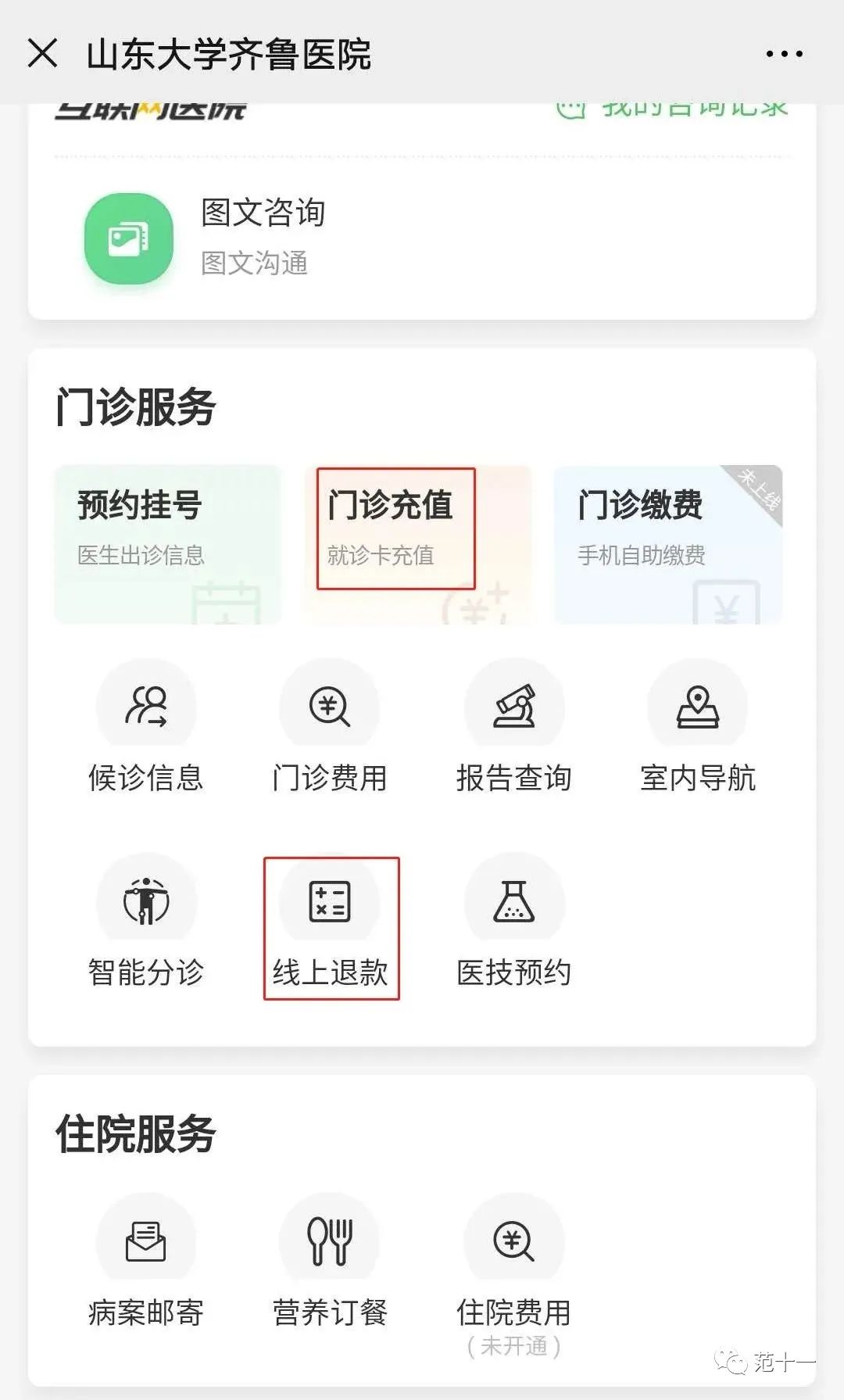The image size is (844, 1400).
Task: Open the 线上退款 online refund icon
Action: (330, 922)
